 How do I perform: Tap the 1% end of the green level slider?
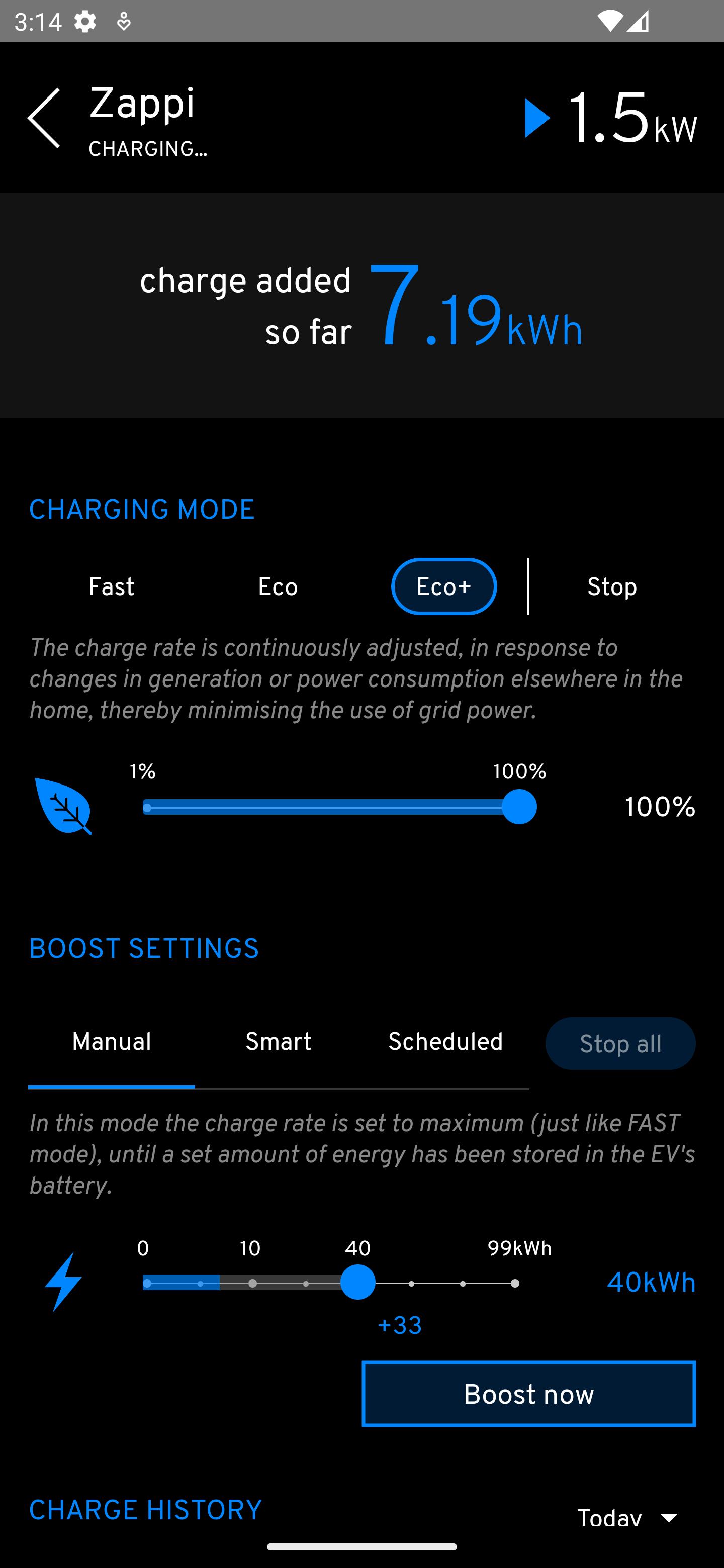[147, 807]
